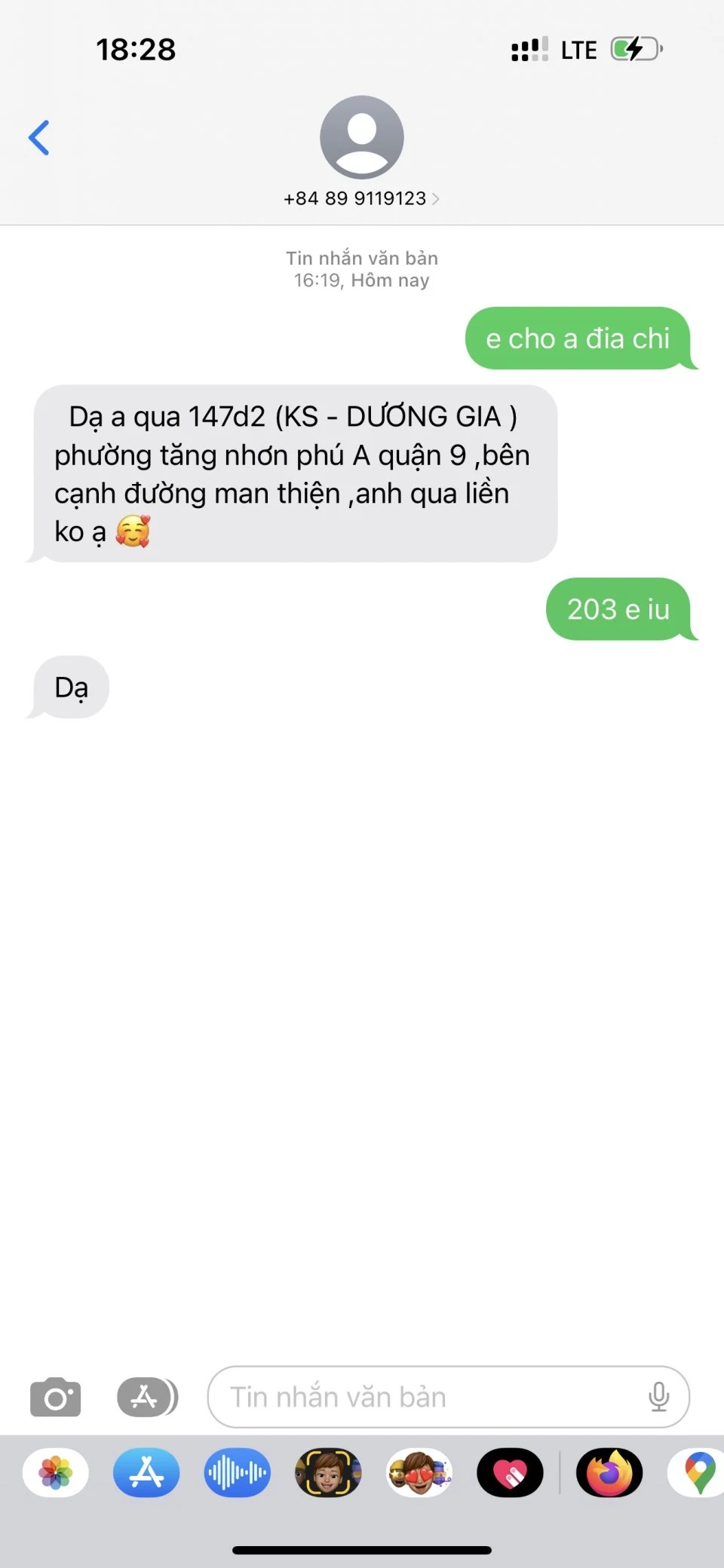Toggle the App Store apps drawer

(147, 1397)
